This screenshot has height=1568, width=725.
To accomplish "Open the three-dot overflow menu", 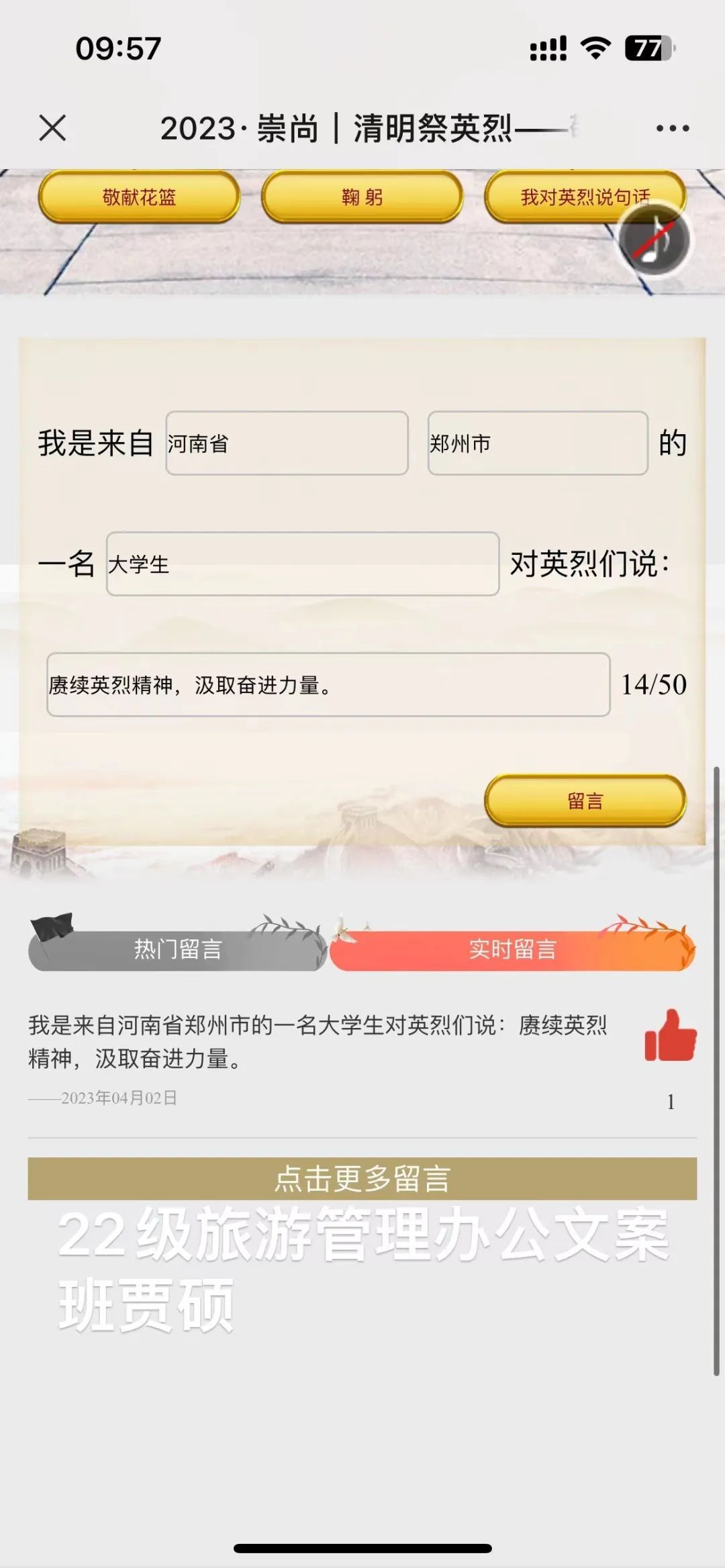I will (x=673, y=128).
